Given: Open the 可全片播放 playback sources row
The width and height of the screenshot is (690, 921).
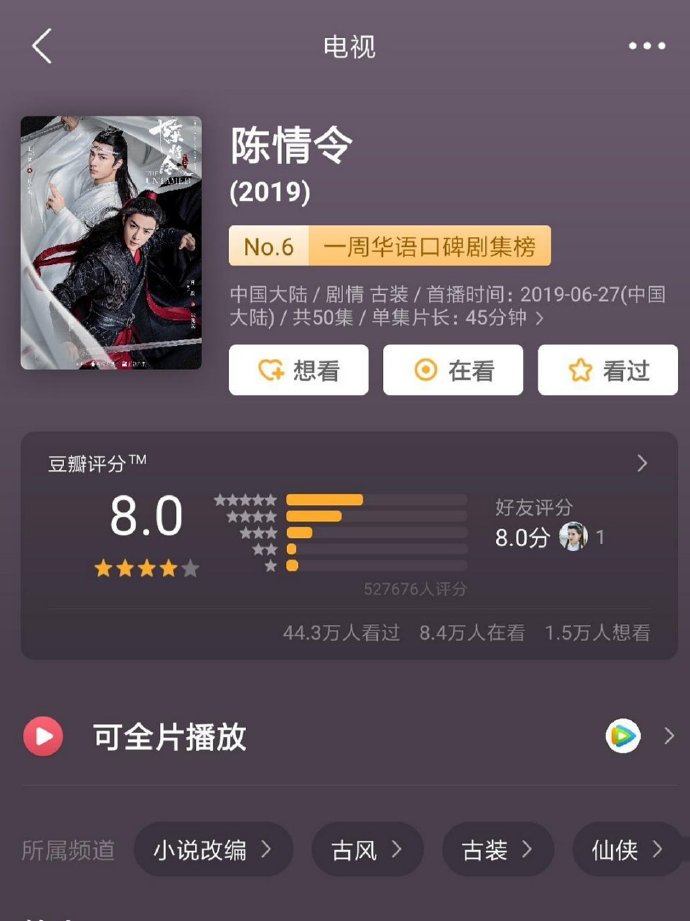Looking at the screenshot, I should [345, 738].
